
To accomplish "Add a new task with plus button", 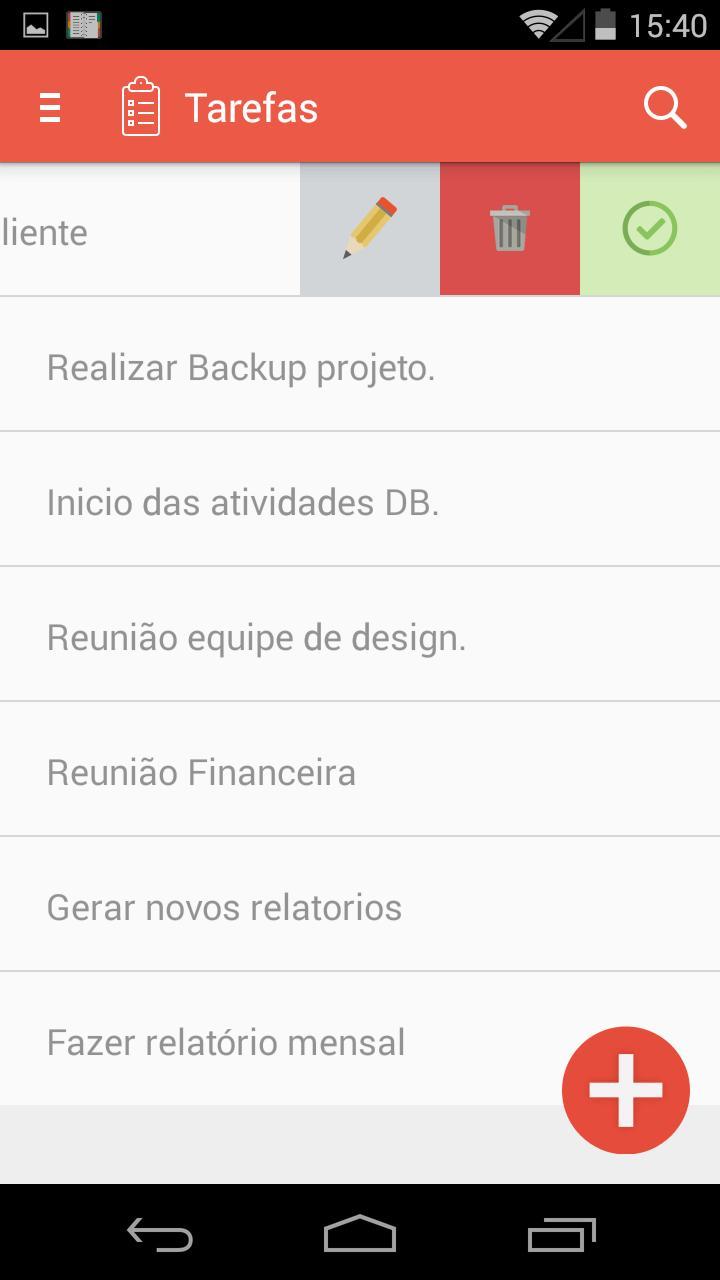I will coord(626,1090).
